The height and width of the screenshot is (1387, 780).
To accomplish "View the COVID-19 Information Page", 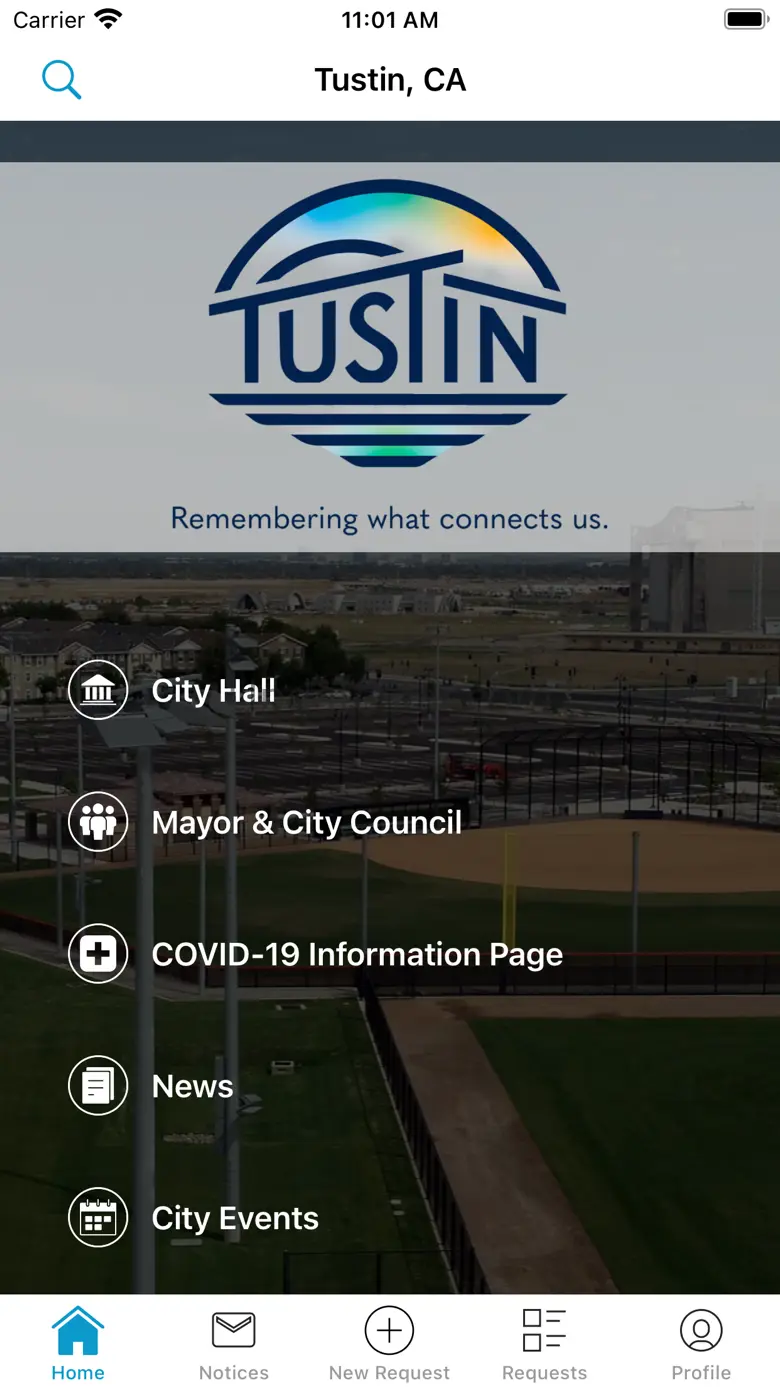I will click(315, 954).
